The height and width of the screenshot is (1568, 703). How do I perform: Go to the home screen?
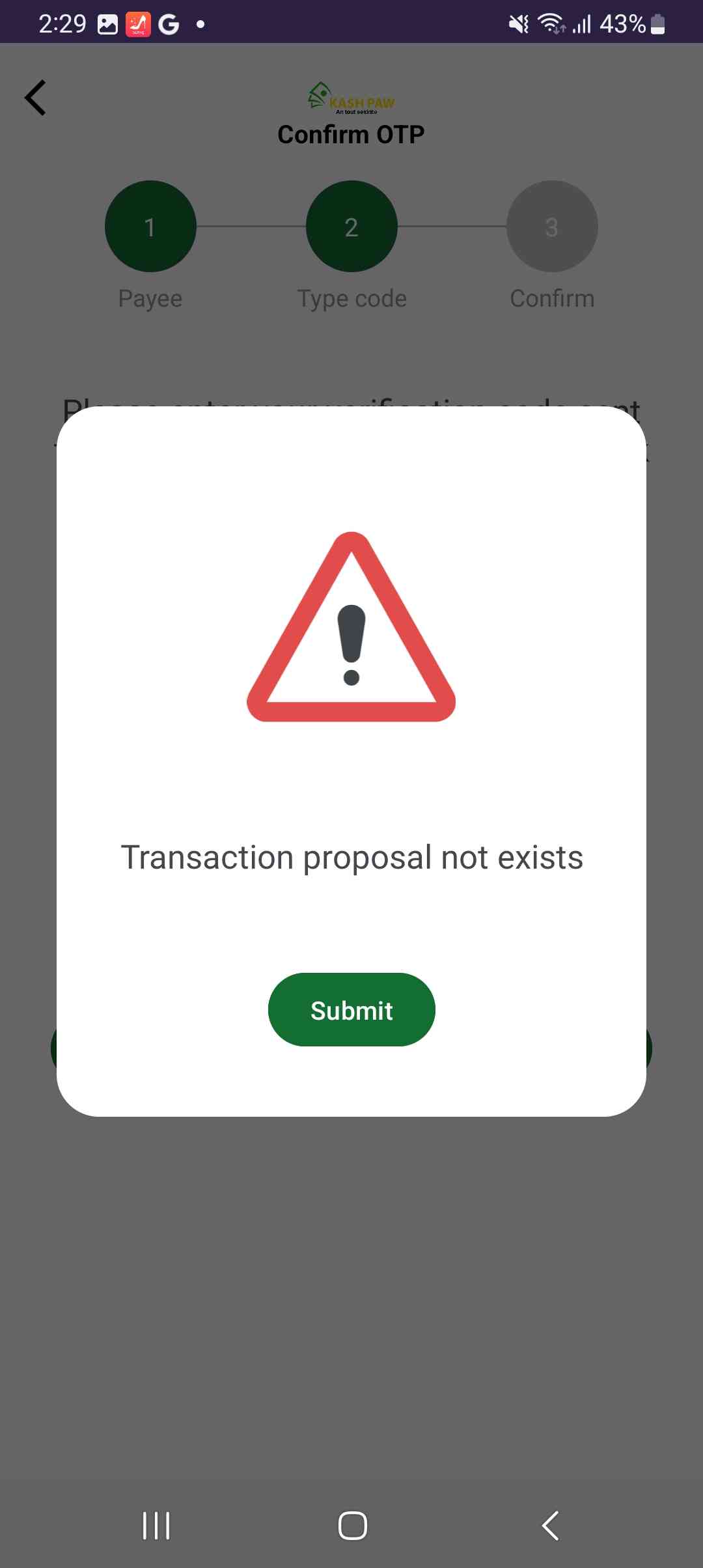pyautogui.click(x=352, y=1525)
